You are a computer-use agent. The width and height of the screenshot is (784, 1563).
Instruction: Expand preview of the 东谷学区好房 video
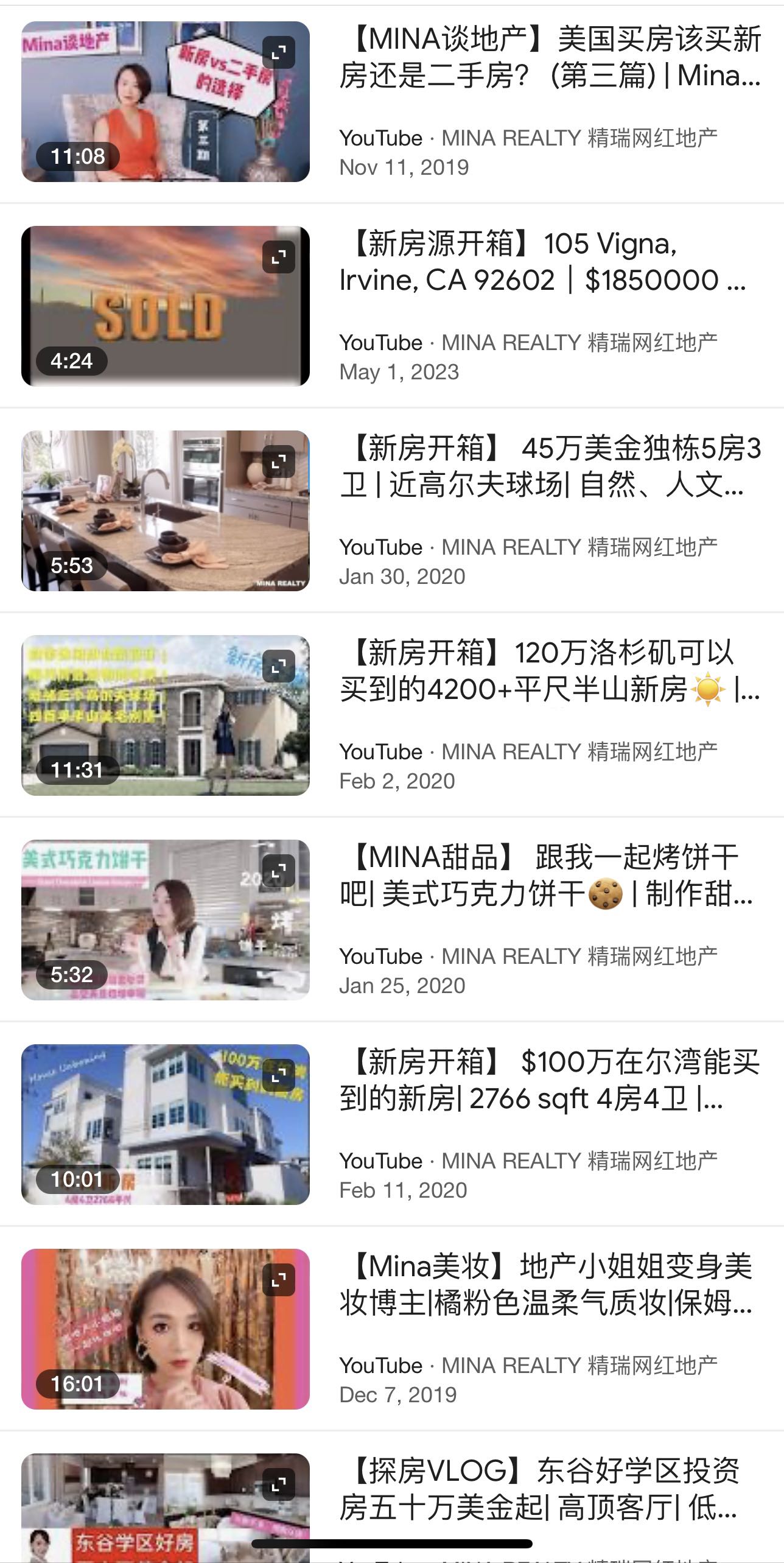click(x=278, y=1484)
